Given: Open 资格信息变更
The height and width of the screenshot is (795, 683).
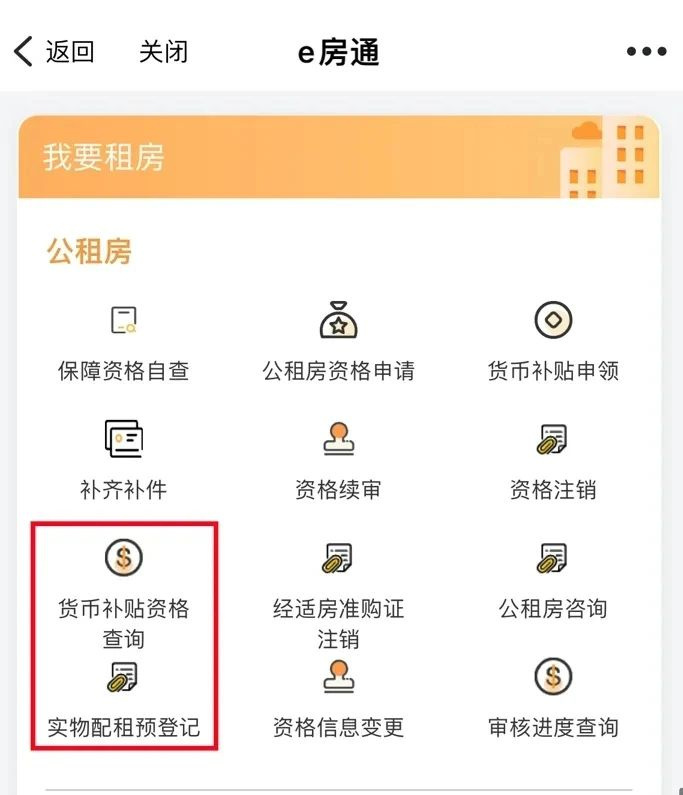Looking at the screenshot, I should (x=338, y=699).
